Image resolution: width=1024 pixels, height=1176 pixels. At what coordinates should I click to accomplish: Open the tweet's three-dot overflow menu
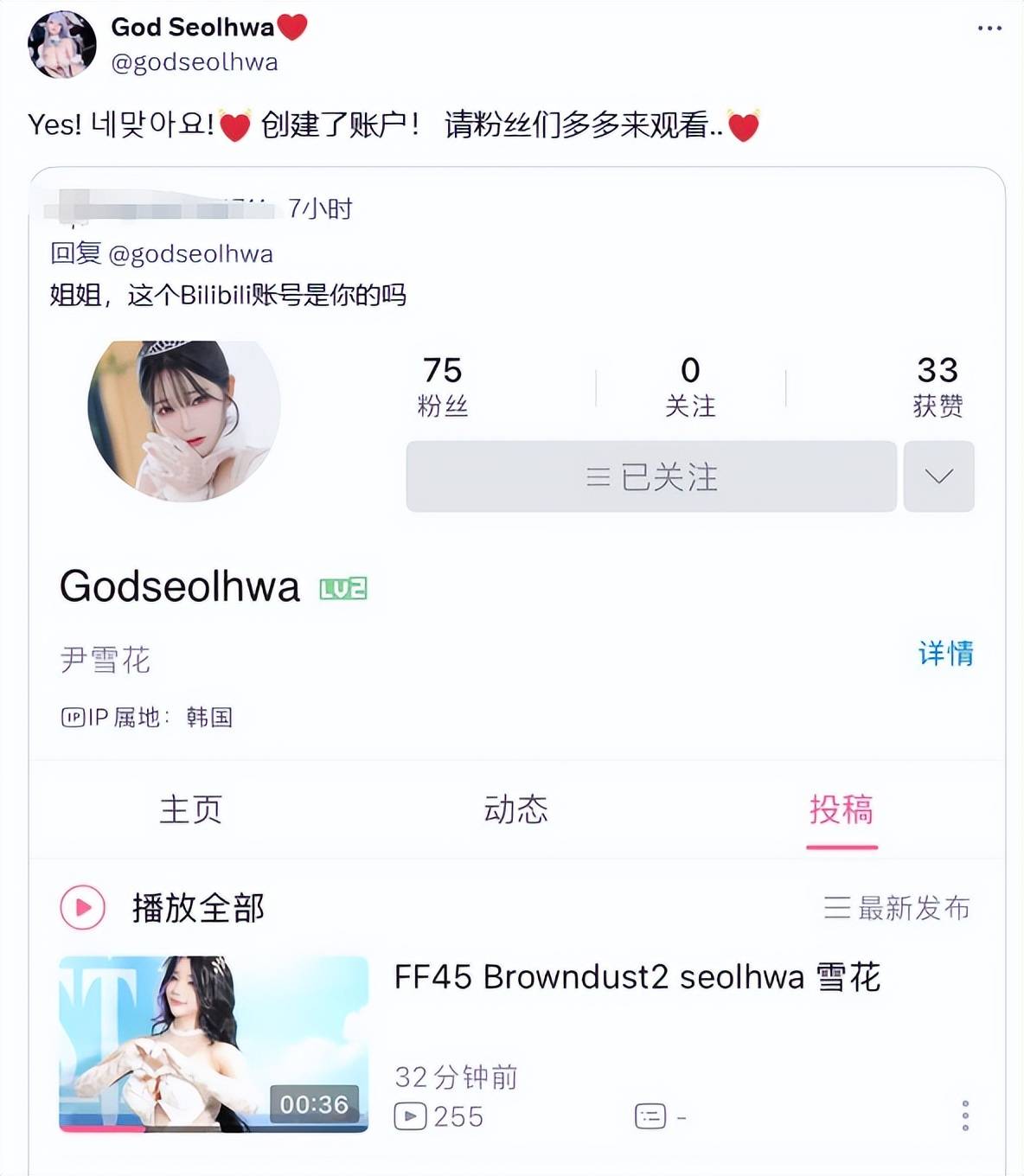[989, 29]
